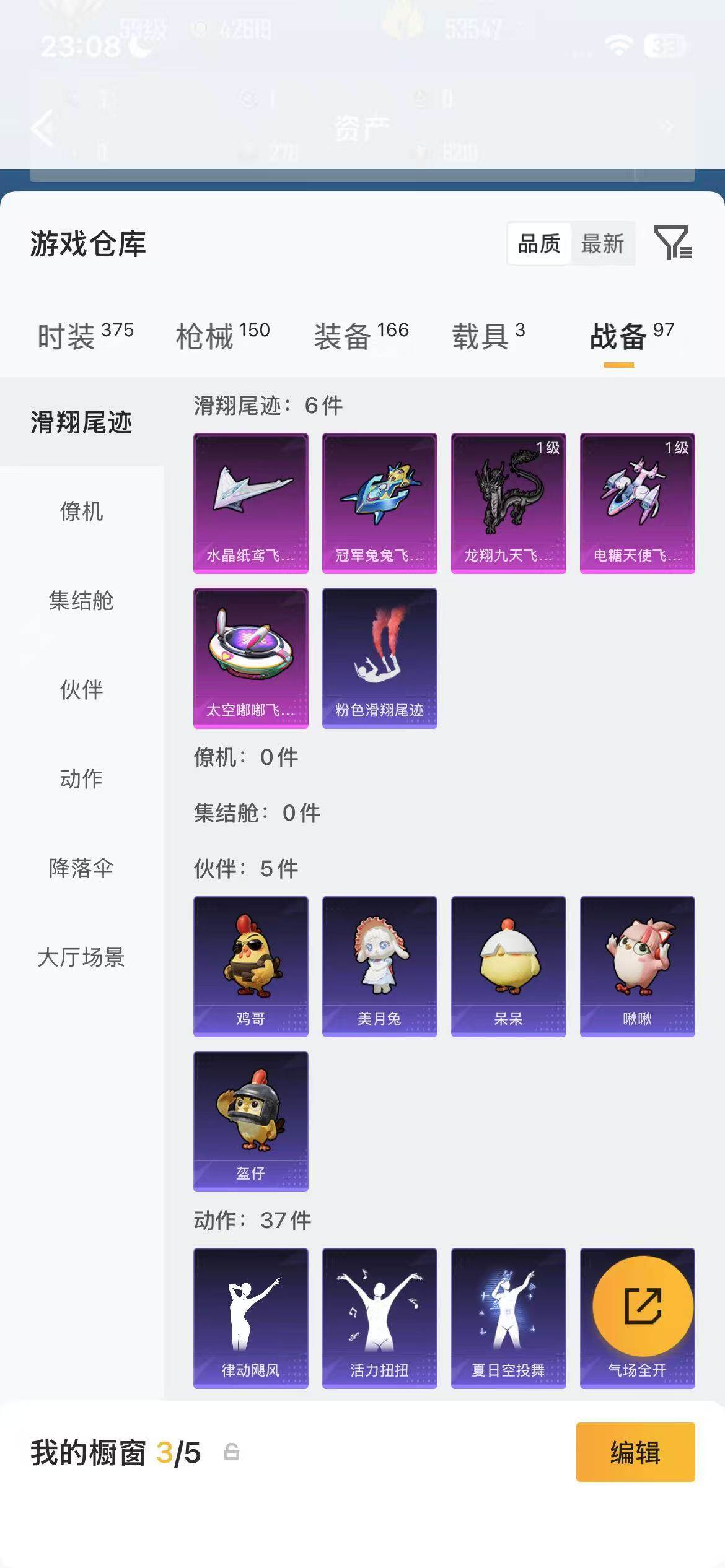Select the 美月兔 companion icon
725x1568 pixels.
pos(380,966)
